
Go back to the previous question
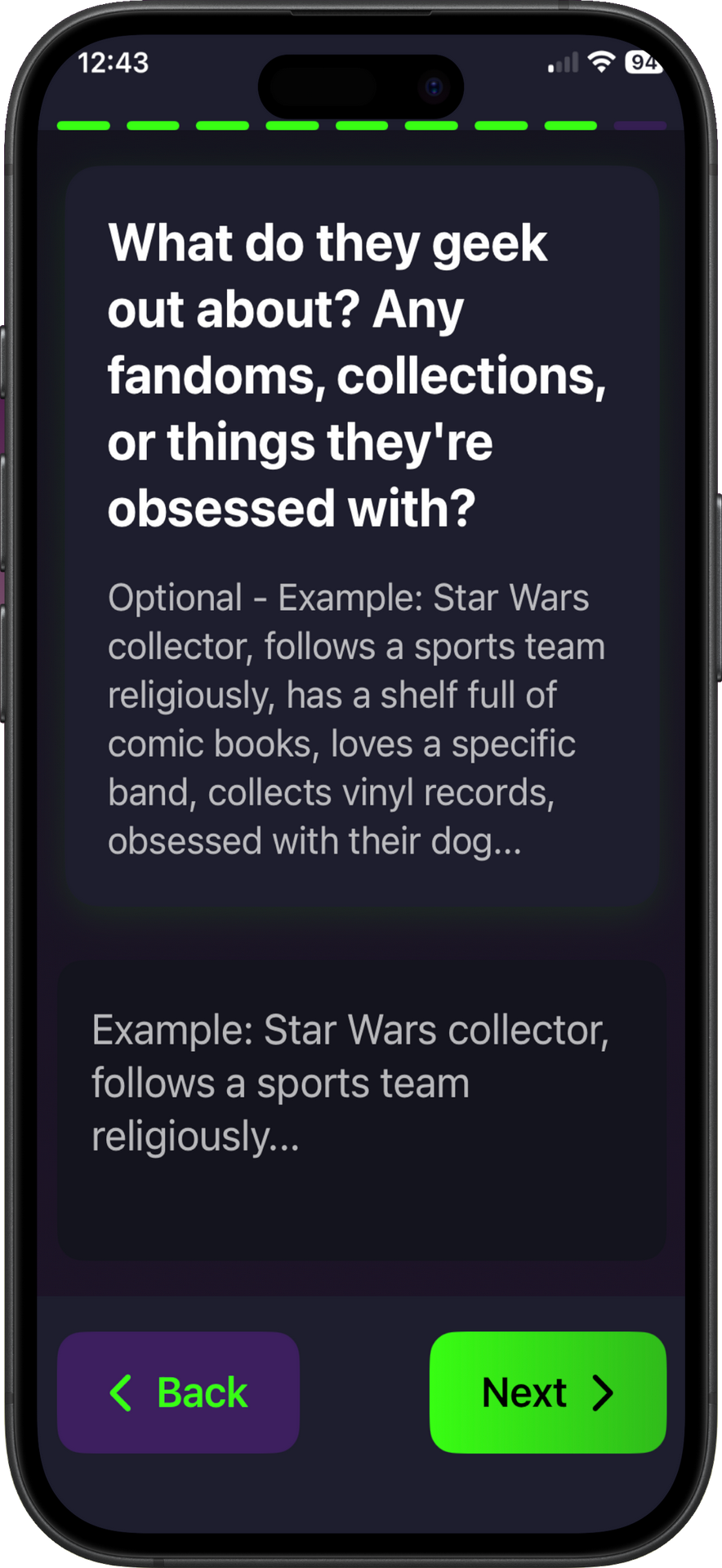coord(178,1392)
